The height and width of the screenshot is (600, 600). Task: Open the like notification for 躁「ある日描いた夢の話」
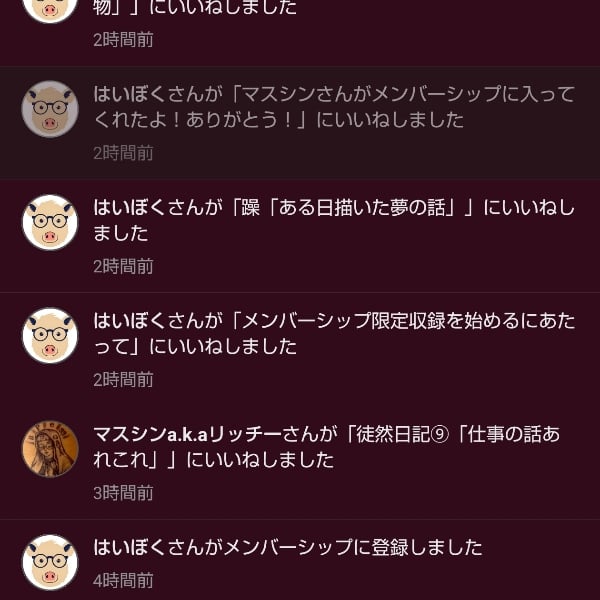pyautogui.click(x=334, y=221)
